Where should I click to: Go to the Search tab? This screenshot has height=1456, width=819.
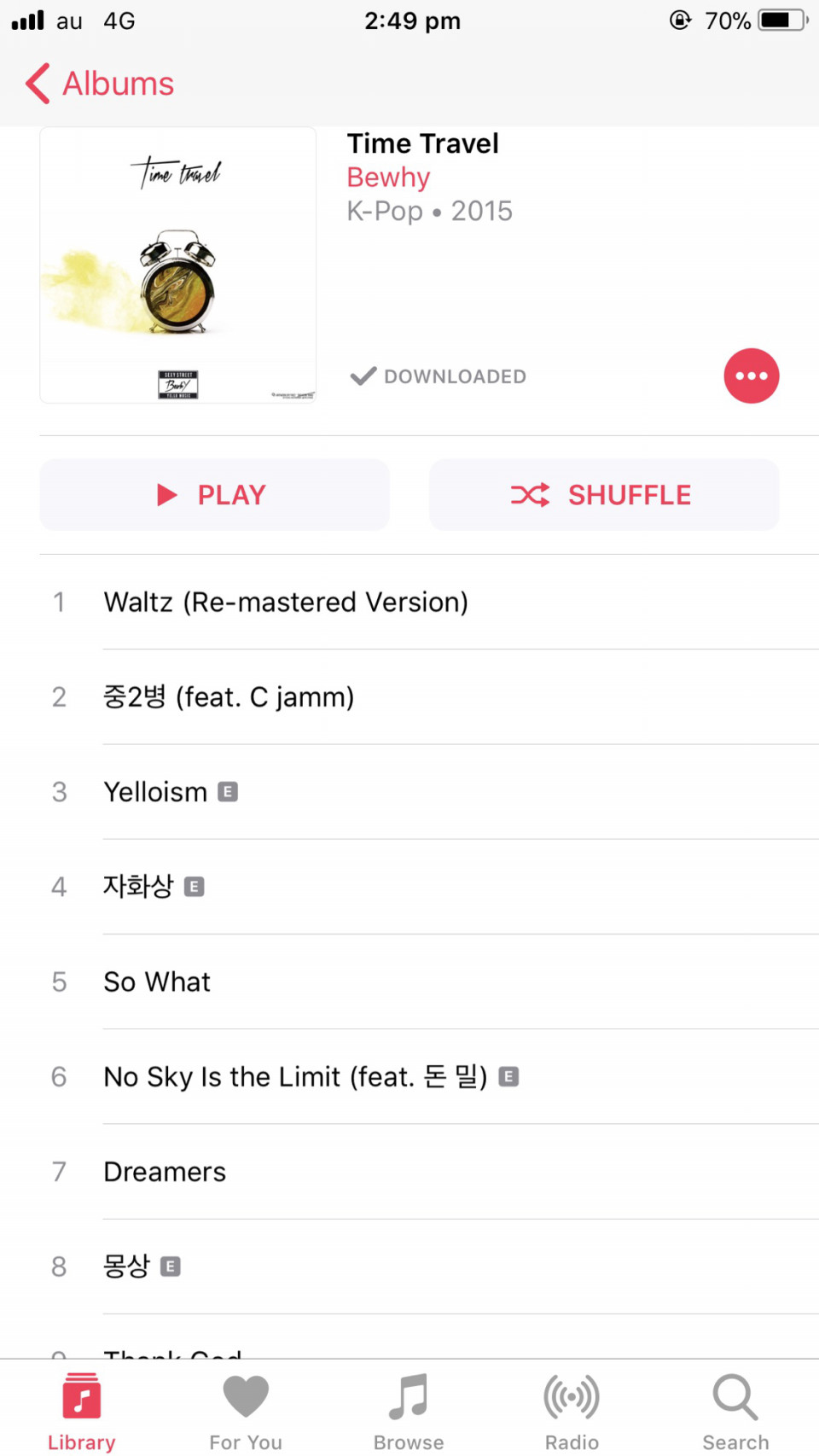pos(735,1411)
